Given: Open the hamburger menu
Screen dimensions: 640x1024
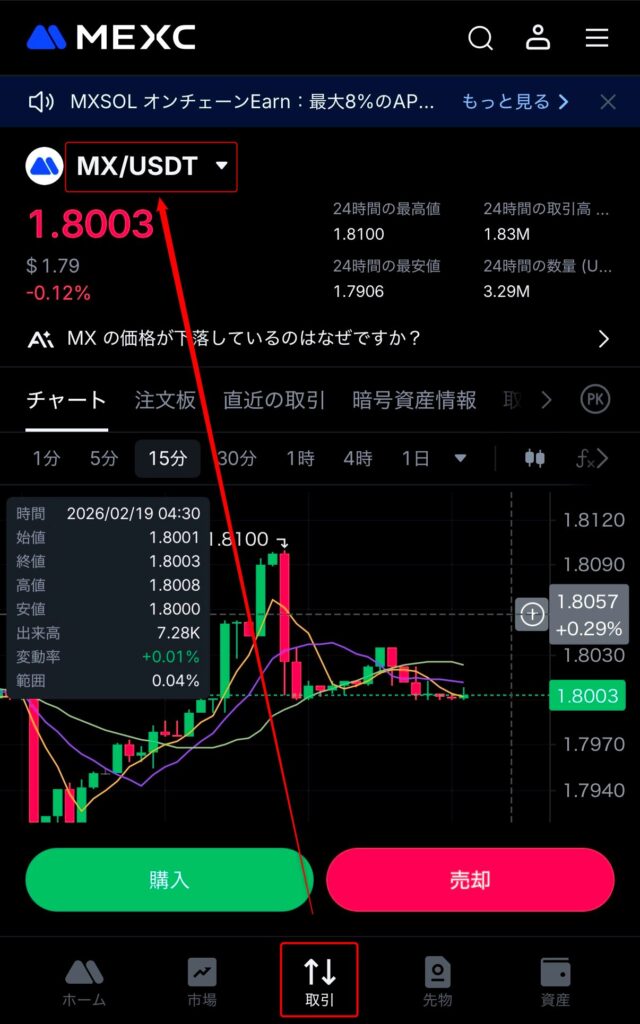Looking at the screenshot, I should coord(597,39).
